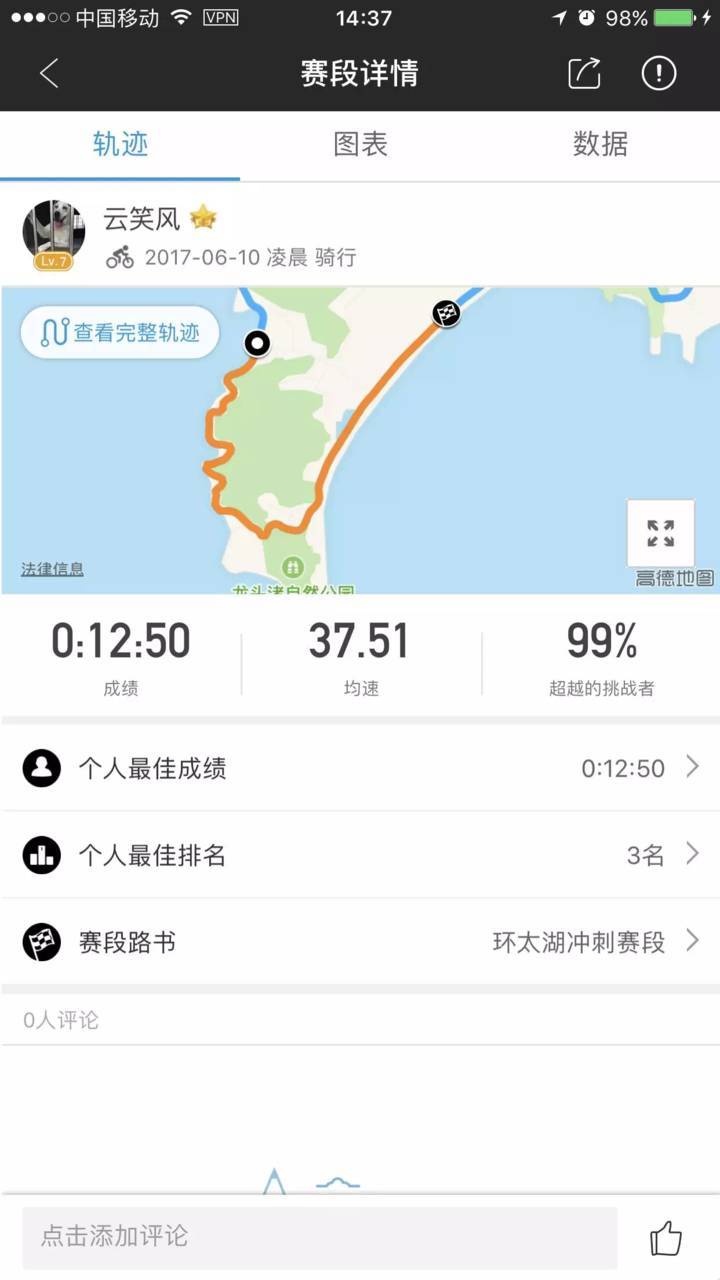Open the 个人最佳成绩 row

click(360, 768)
